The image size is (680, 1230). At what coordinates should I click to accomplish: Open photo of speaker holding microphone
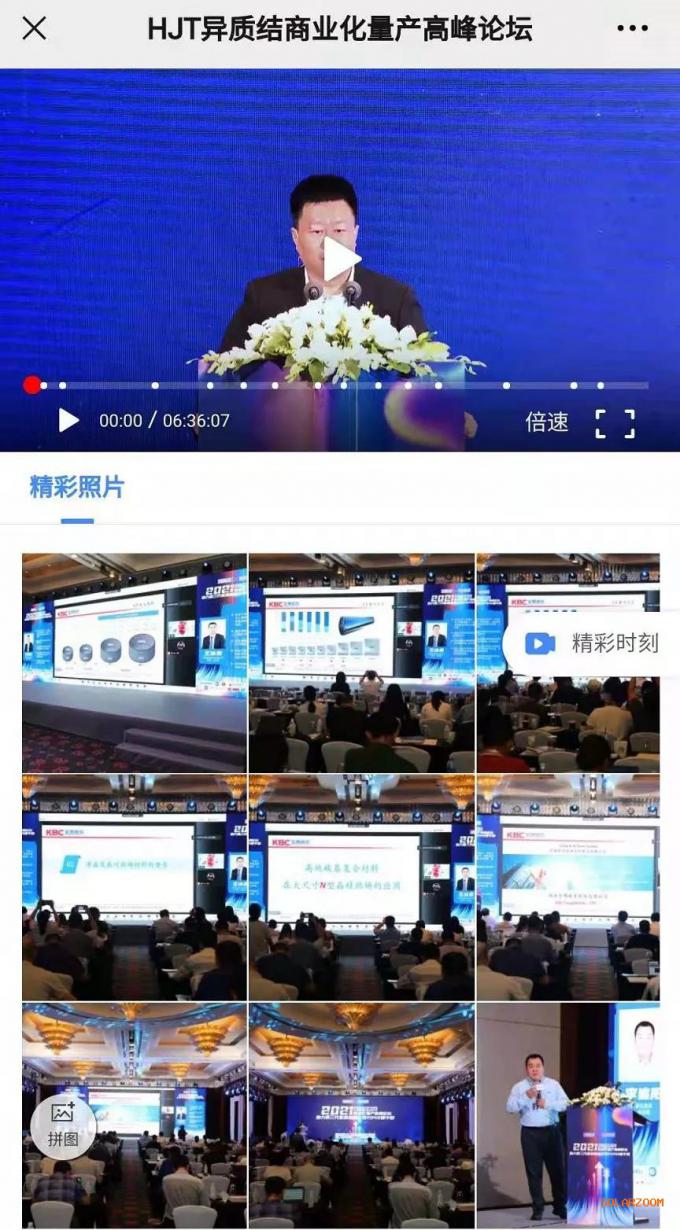567,1115
